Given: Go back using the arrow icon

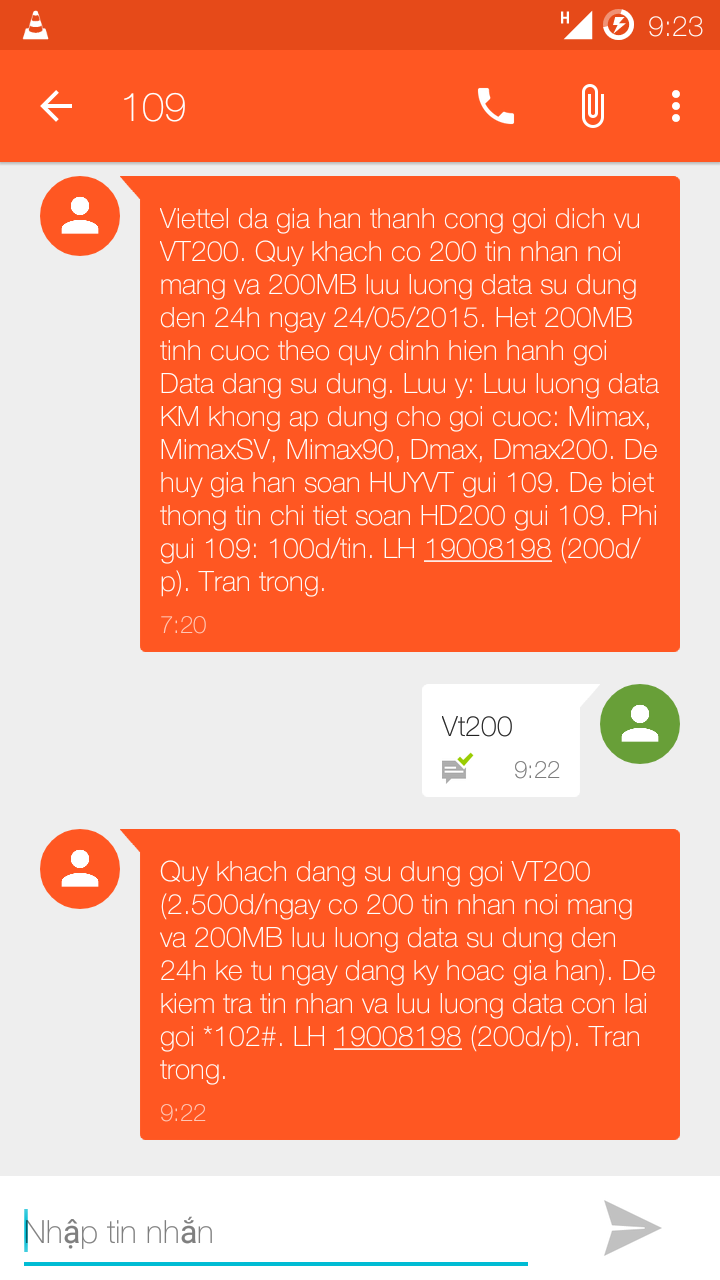Looking at the screenshot, I should pos(56,106).
